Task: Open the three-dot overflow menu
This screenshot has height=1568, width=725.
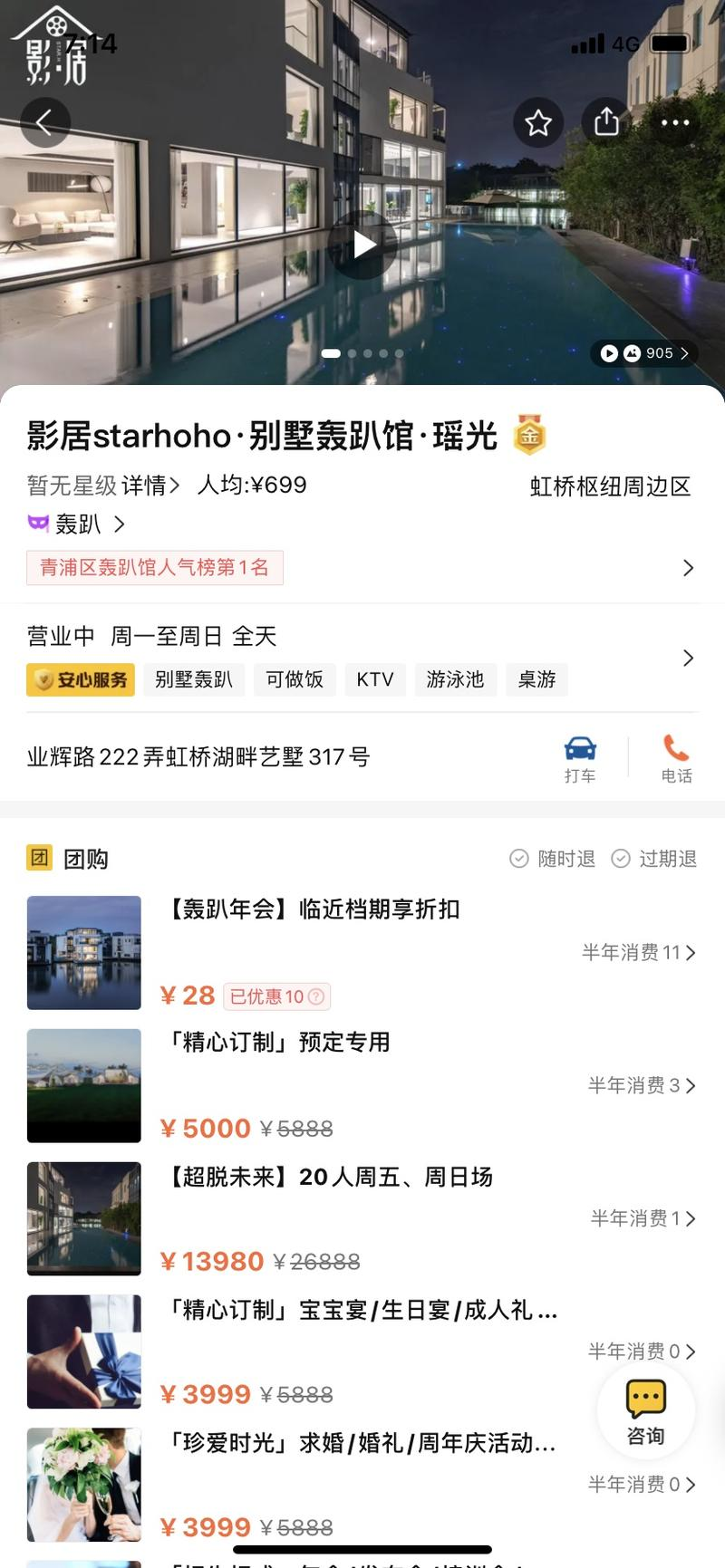Action: 674,122
